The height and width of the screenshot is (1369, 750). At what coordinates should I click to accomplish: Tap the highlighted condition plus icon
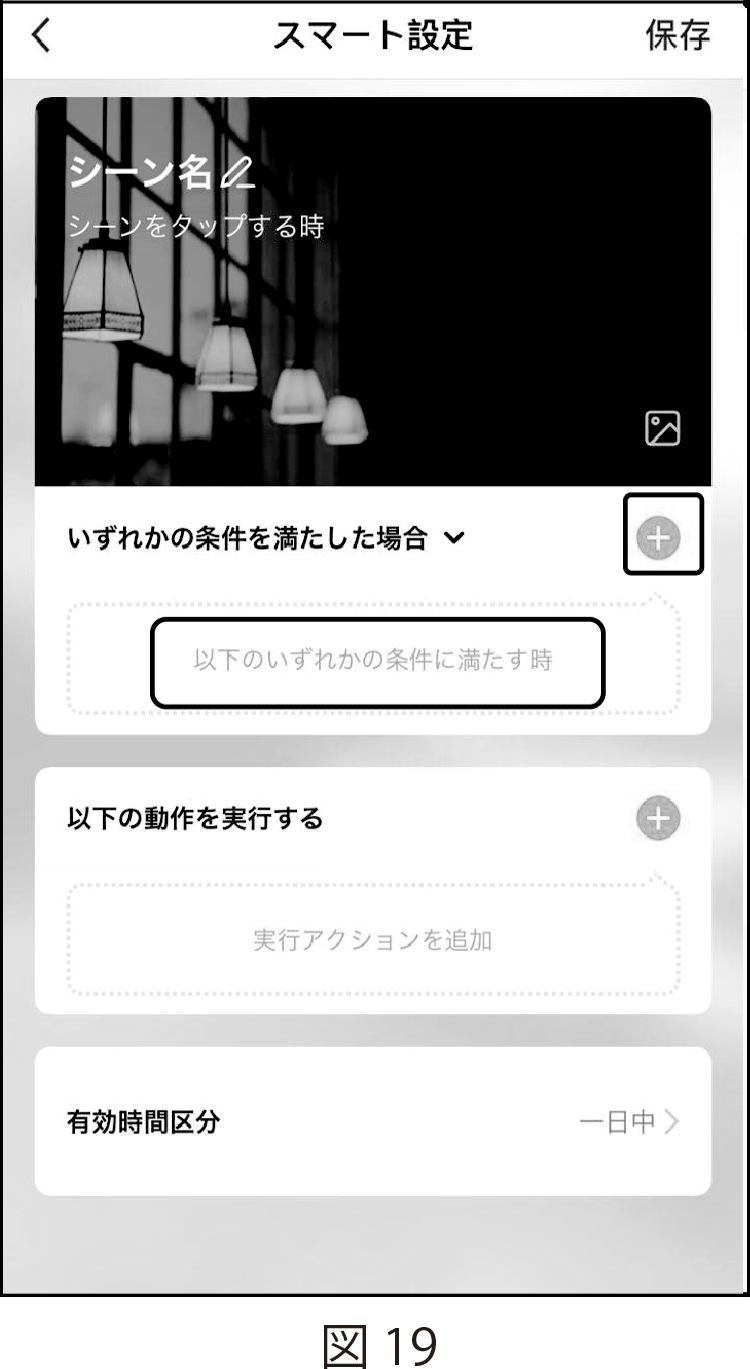coord(662,535)
